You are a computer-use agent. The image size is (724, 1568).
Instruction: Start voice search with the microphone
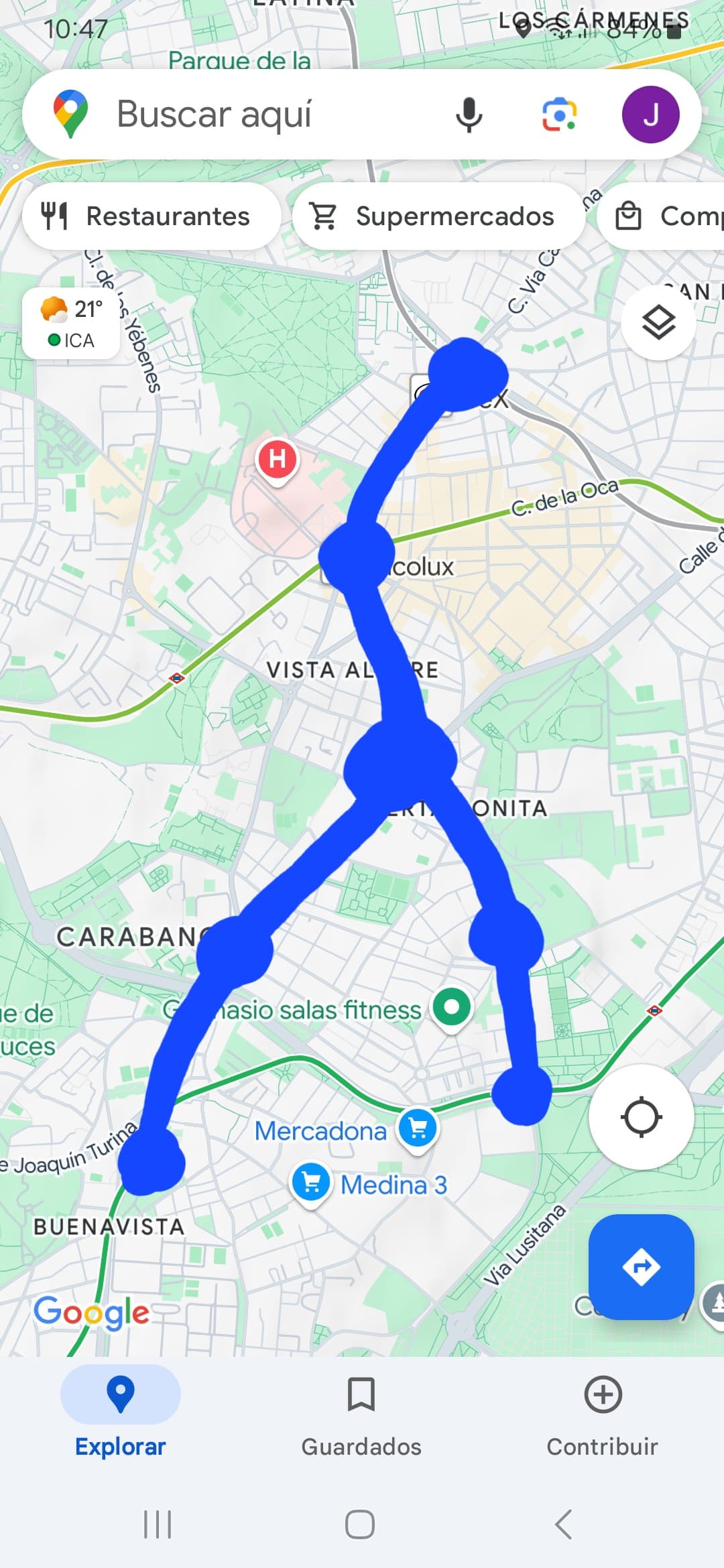click(469, 115)
